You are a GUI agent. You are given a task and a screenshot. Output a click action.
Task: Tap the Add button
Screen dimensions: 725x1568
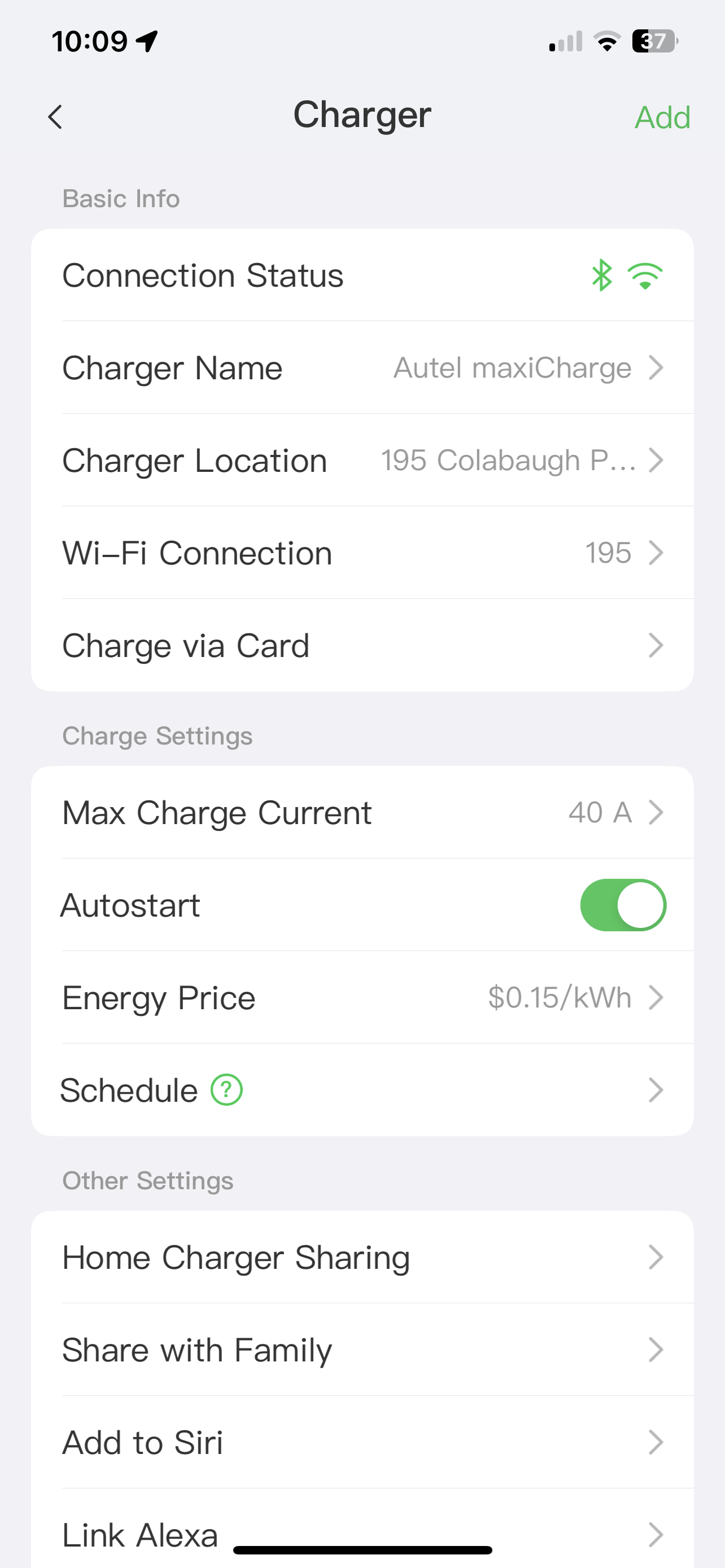click(662, 116)
